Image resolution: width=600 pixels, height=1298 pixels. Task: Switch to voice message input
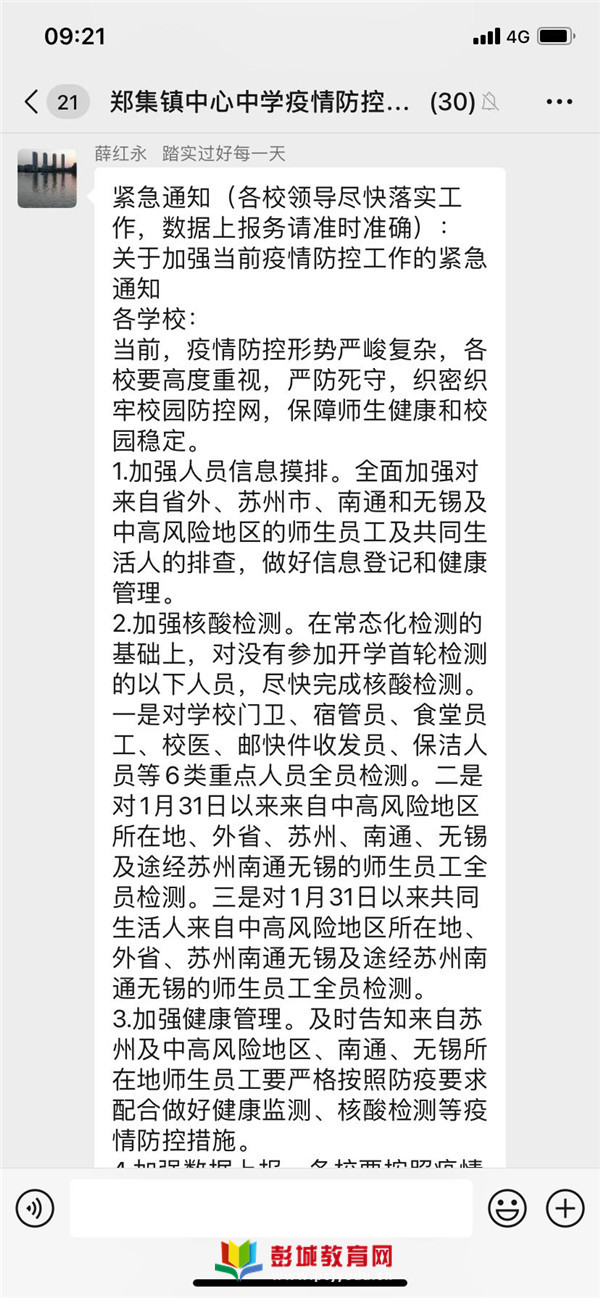click(x=35, y=1208)
